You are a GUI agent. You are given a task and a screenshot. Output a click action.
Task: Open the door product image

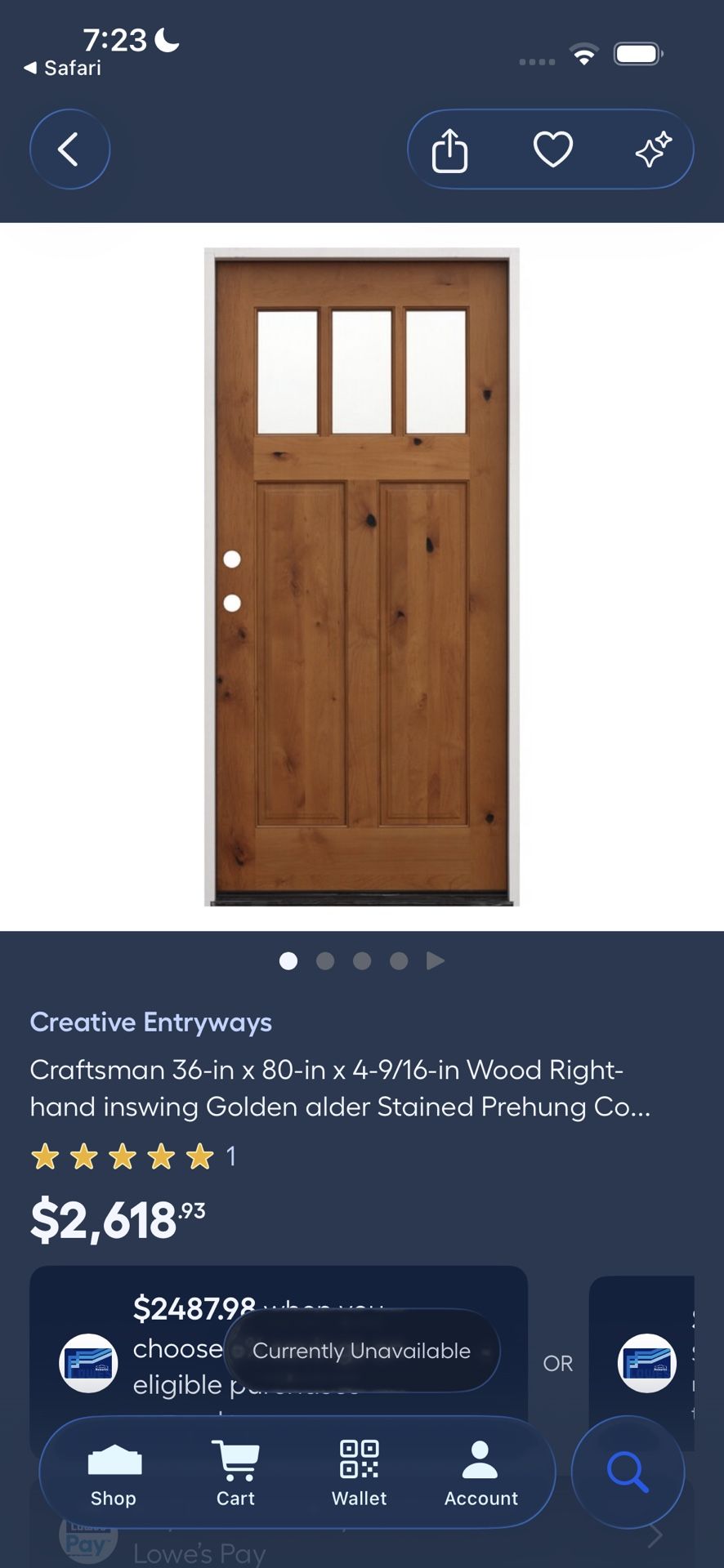361,577
